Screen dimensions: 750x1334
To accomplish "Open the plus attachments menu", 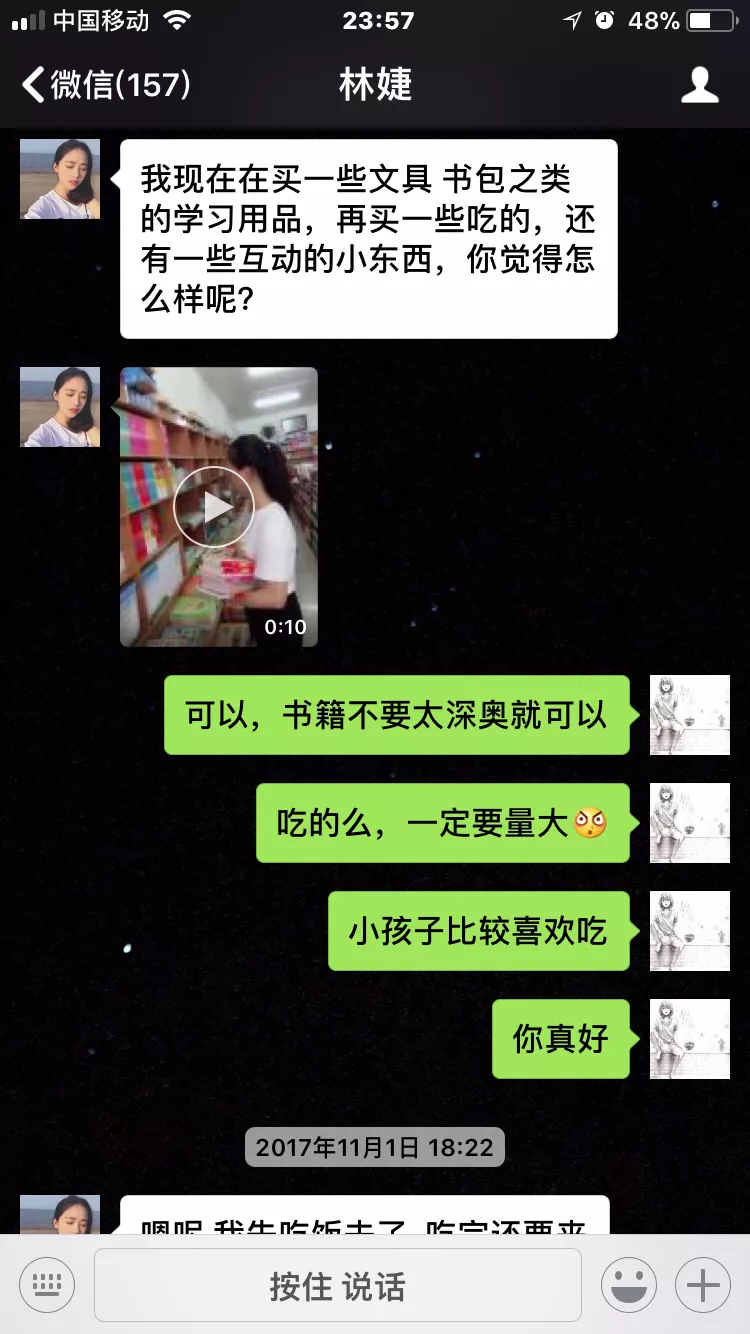I will click(x=702, y=1285).
